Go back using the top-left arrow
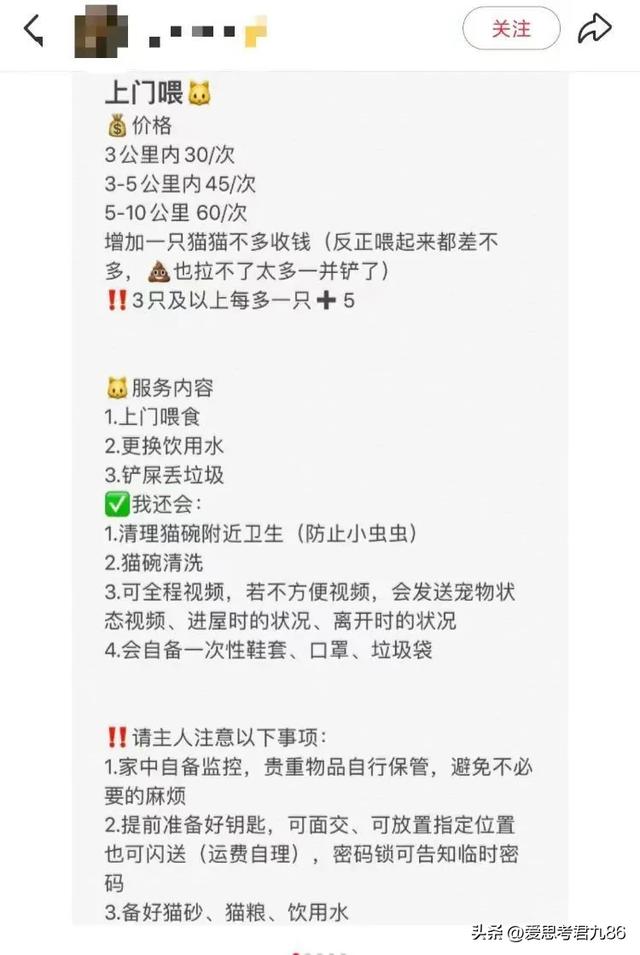 point(33,30)
